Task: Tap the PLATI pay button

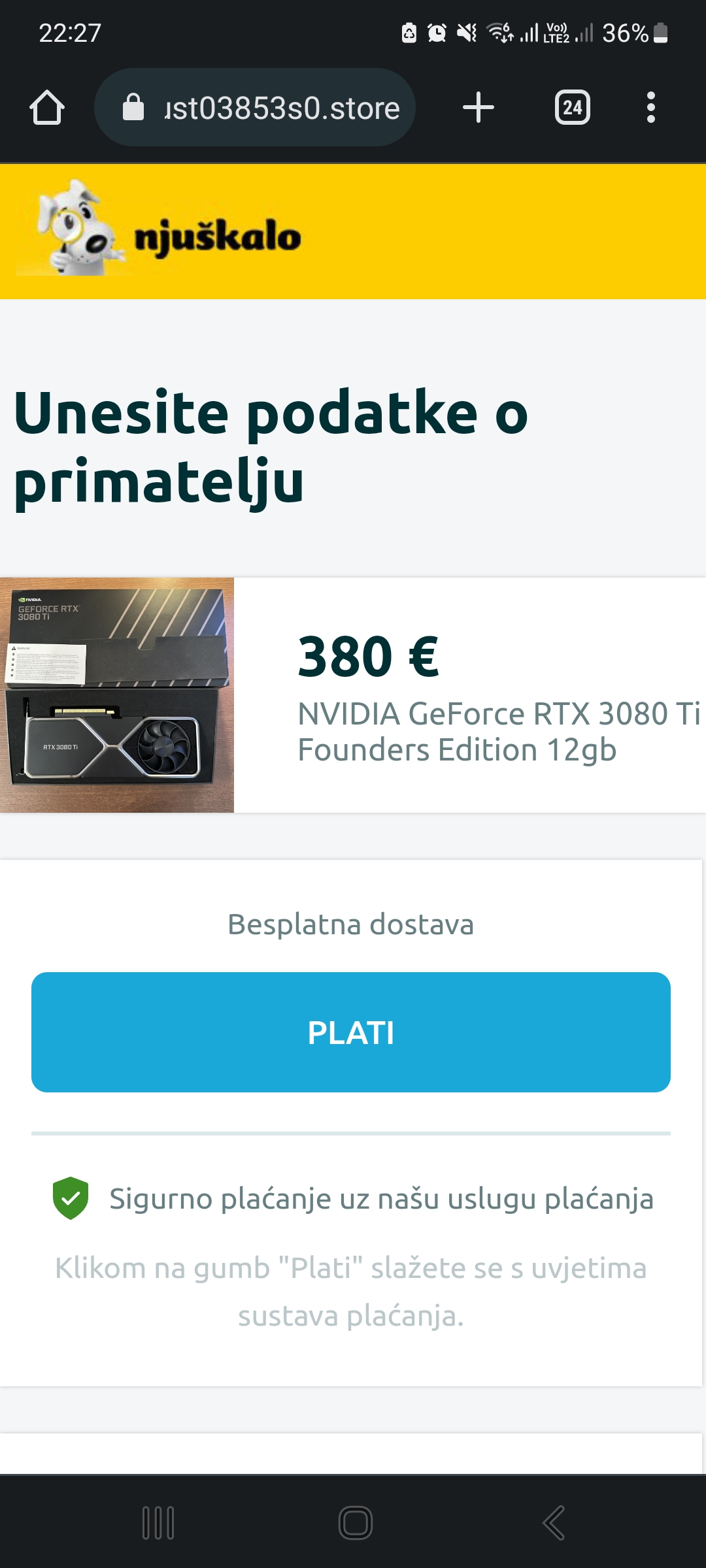Action: 351,1032
